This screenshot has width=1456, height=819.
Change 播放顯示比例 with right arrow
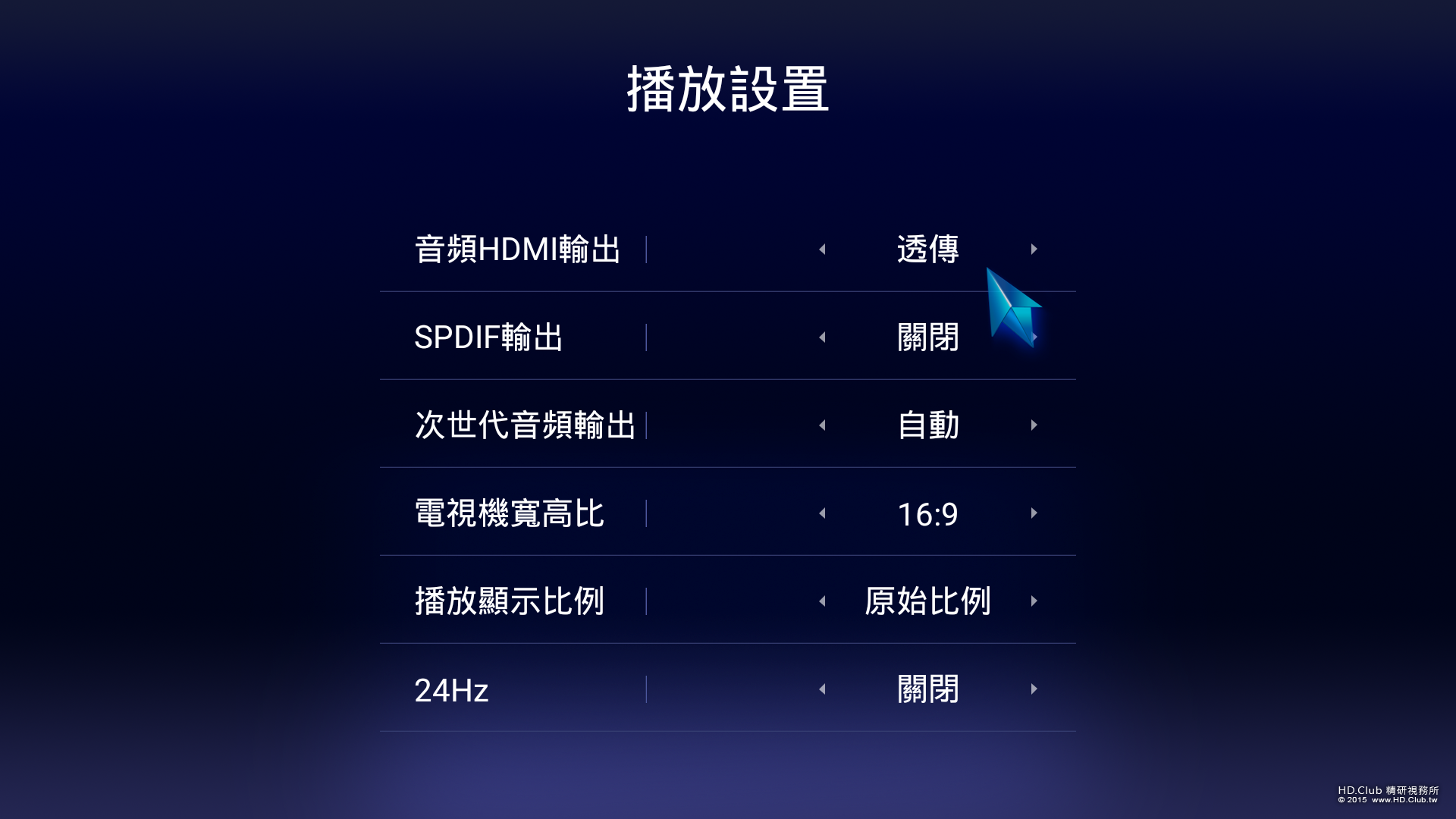[x=1034, y=601]
